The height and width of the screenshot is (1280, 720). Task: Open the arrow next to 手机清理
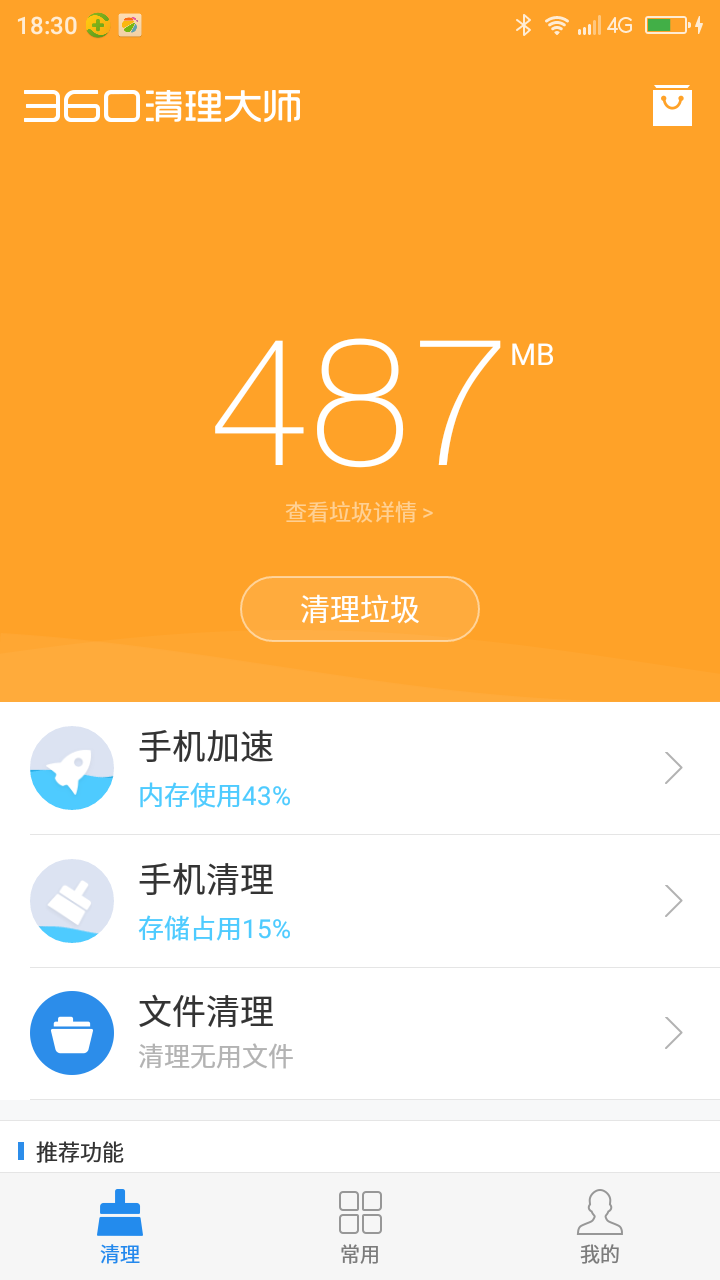[x=672, y=900]
